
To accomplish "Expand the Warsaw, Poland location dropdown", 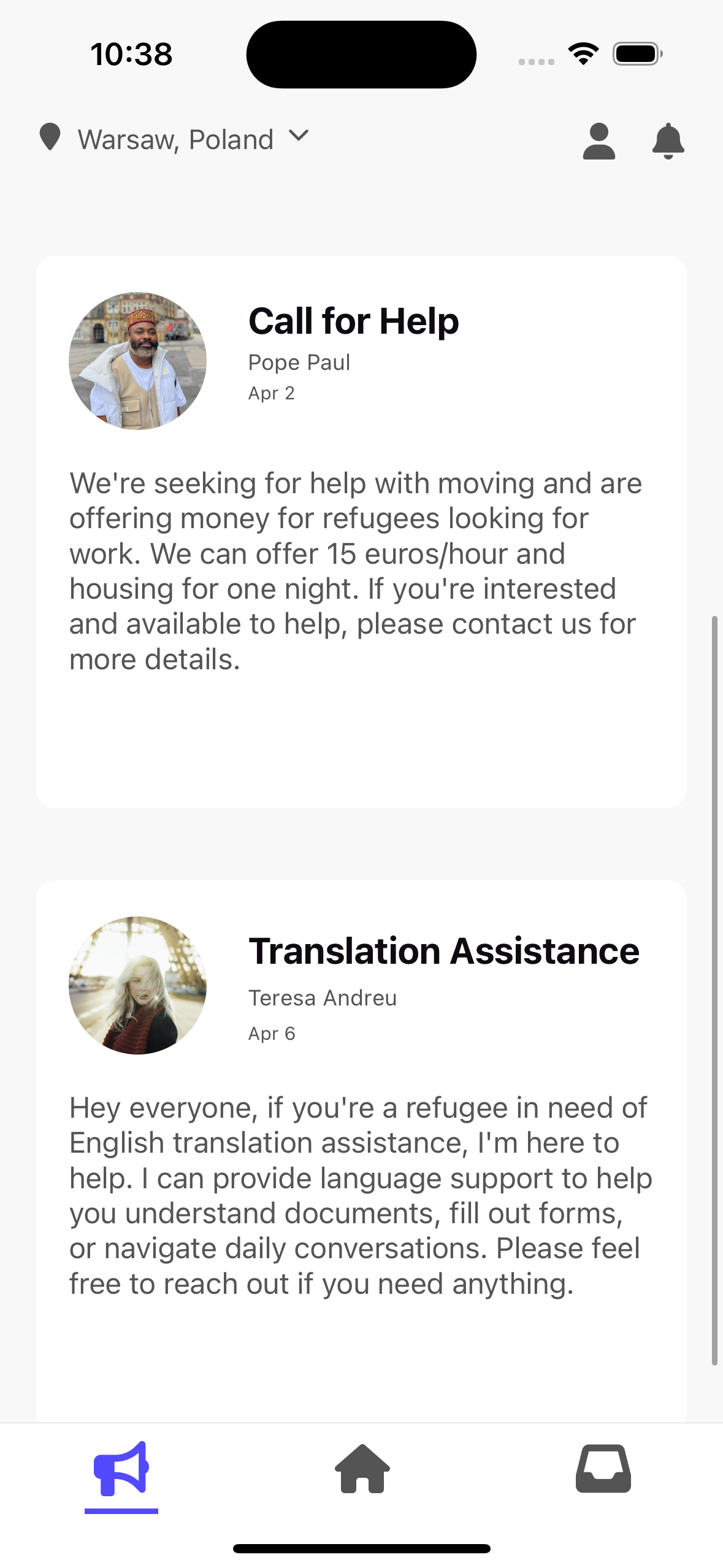I will coord(175,139).
